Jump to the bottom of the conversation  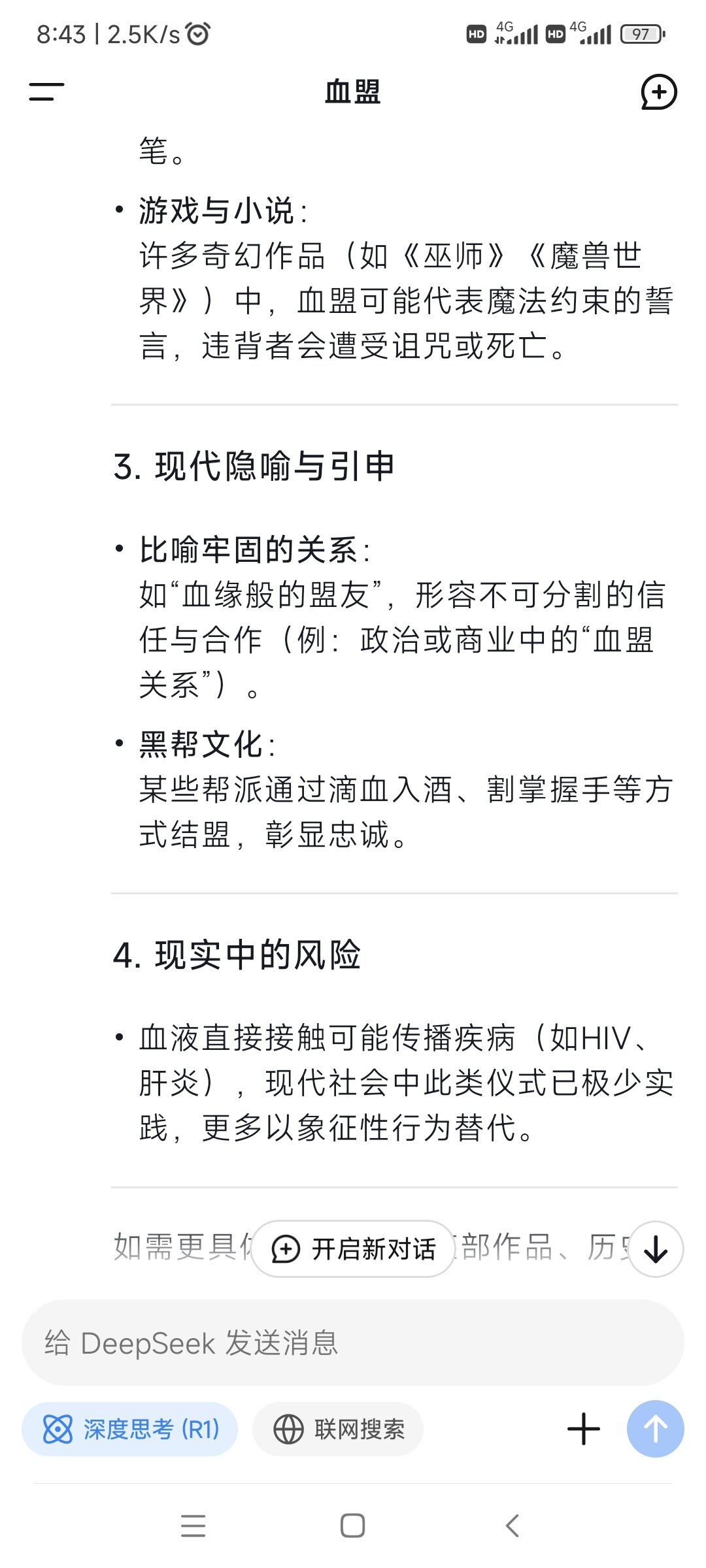[656, 1249]
